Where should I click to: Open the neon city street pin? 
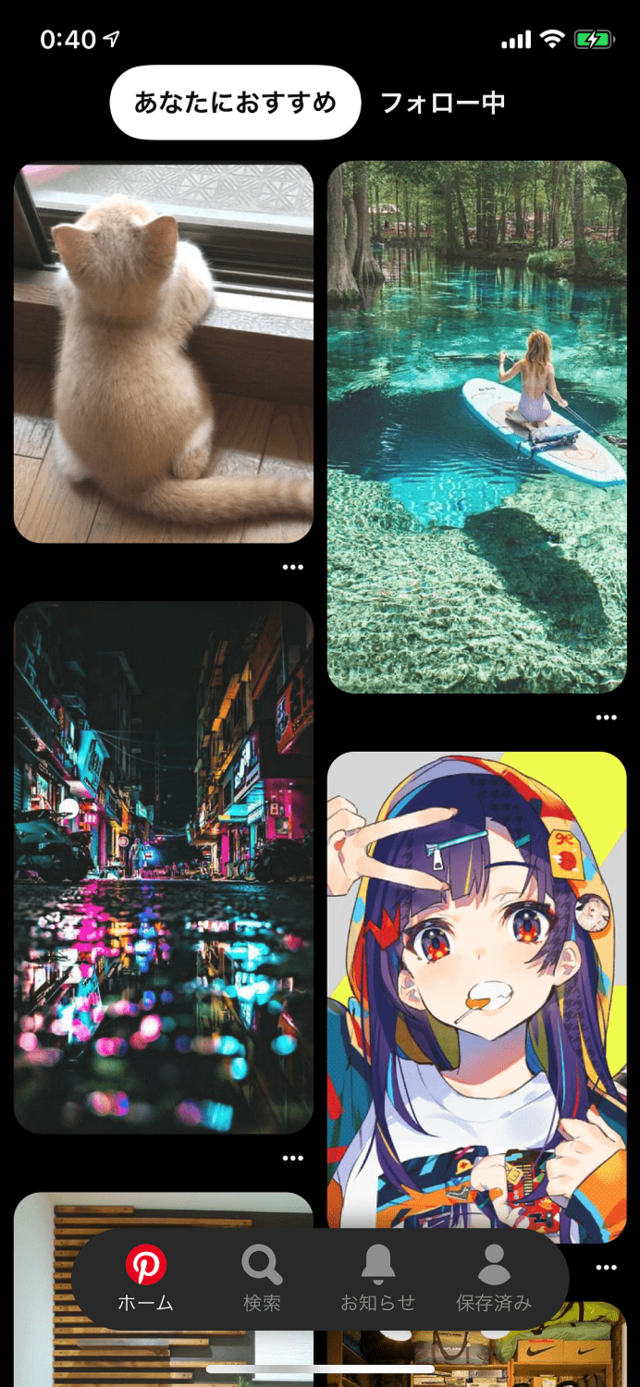(x=163, y=867)
